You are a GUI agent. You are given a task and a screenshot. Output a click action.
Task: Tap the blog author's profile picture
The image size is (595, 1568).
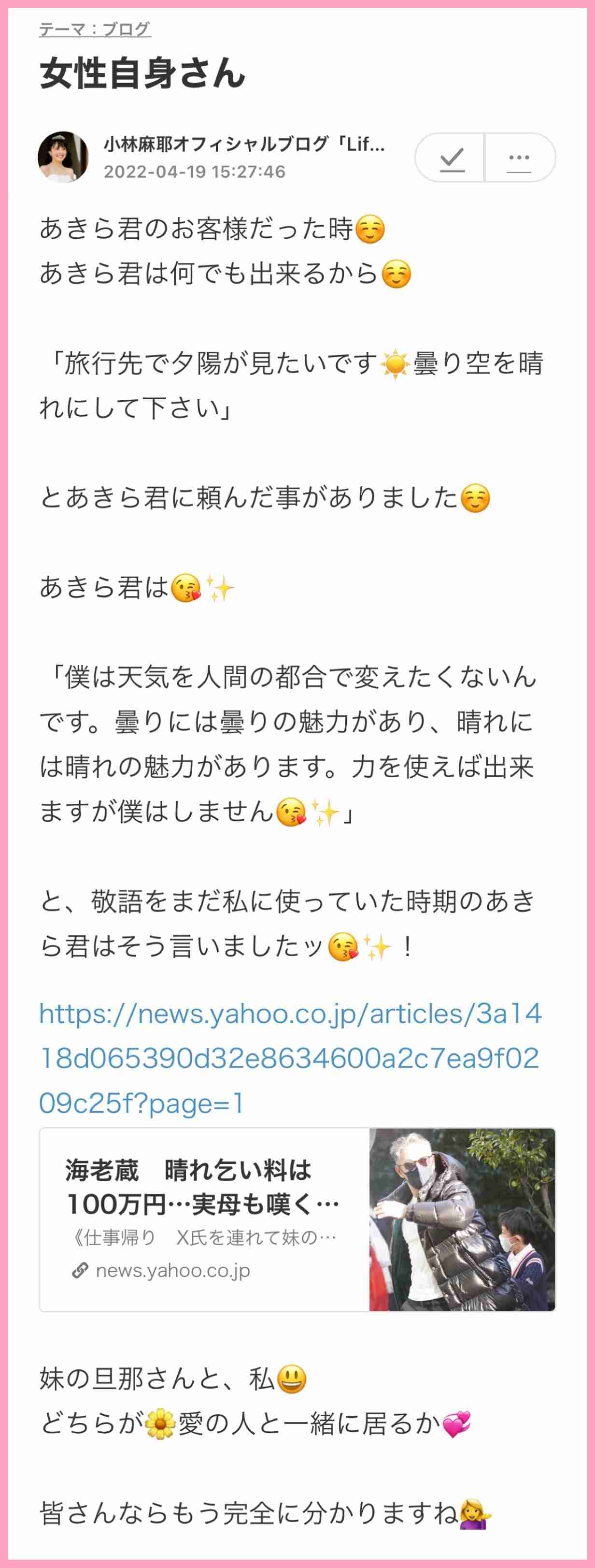pyautogui.click(x=63, y=157)
